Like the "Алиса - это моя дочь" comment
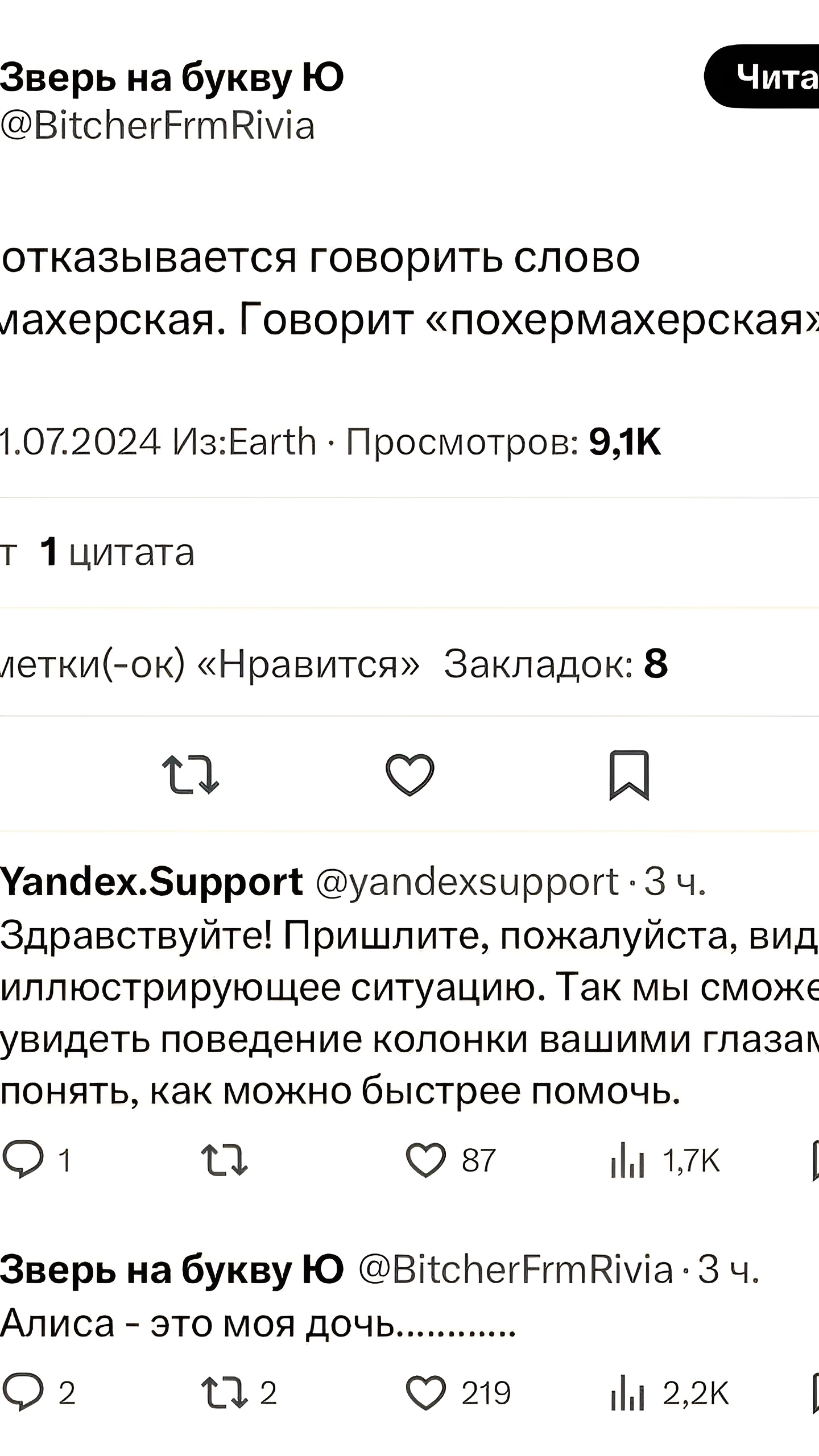 (458, 1392)
